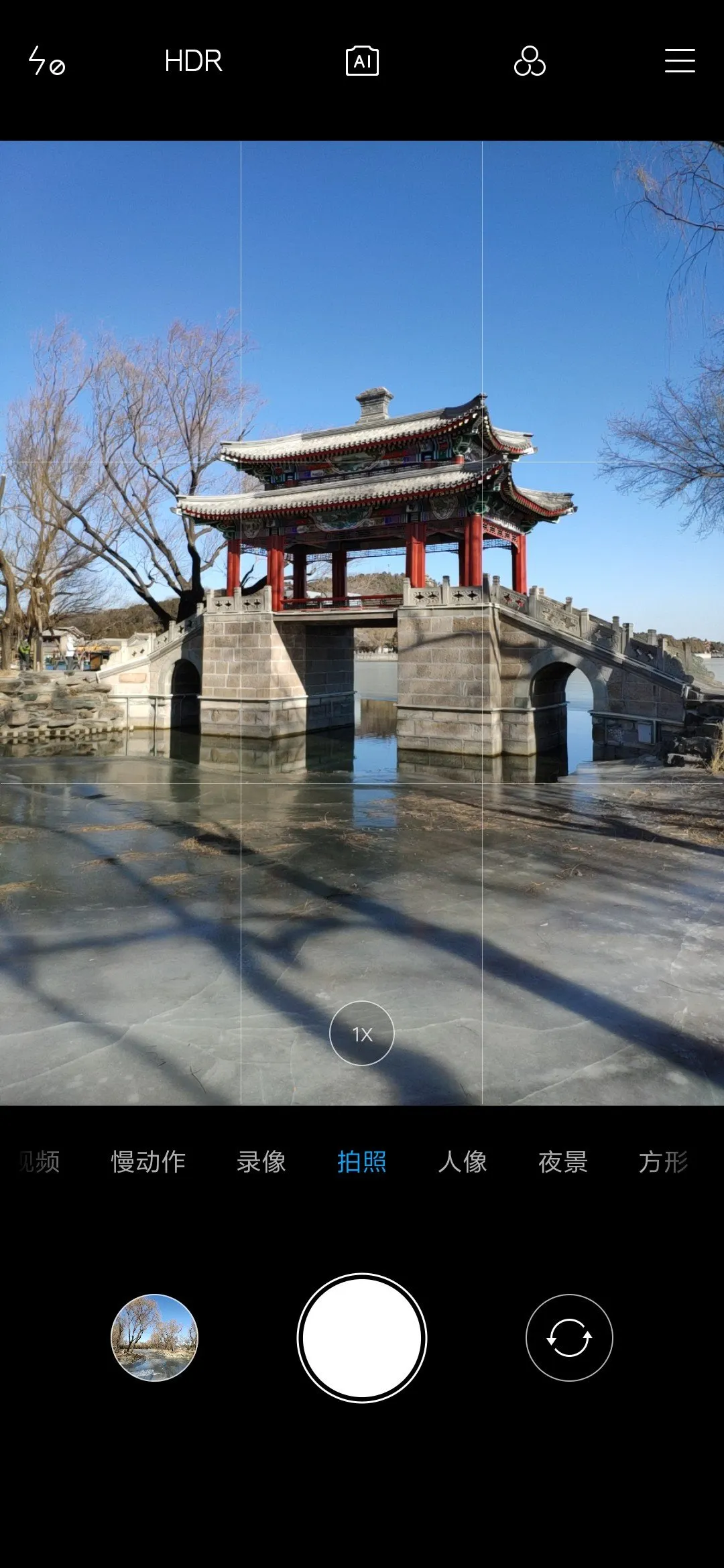This screenshot has height=1568, width=724.
Task: Switch to 方形 square mode
Action: pos(664,1161)
